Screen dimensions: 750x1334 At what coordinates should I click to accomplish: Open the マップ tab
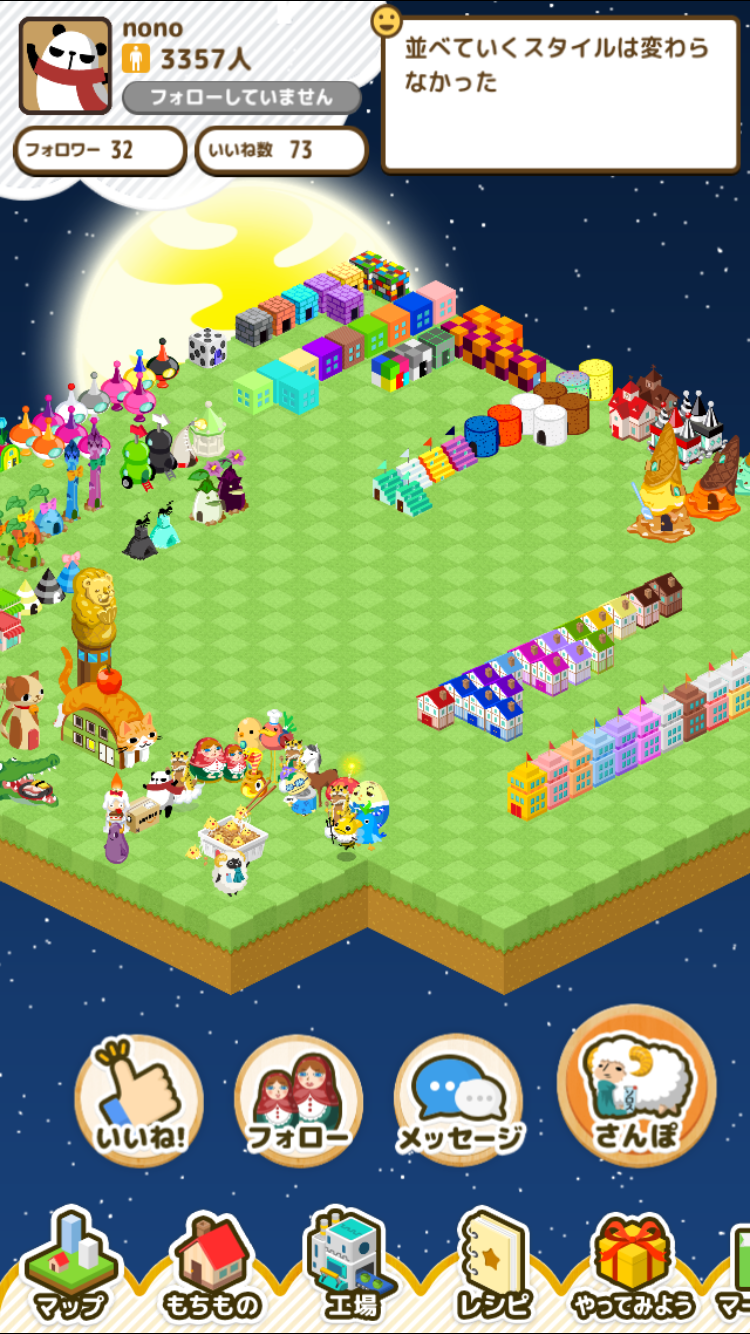click(x=70, y=1268)
